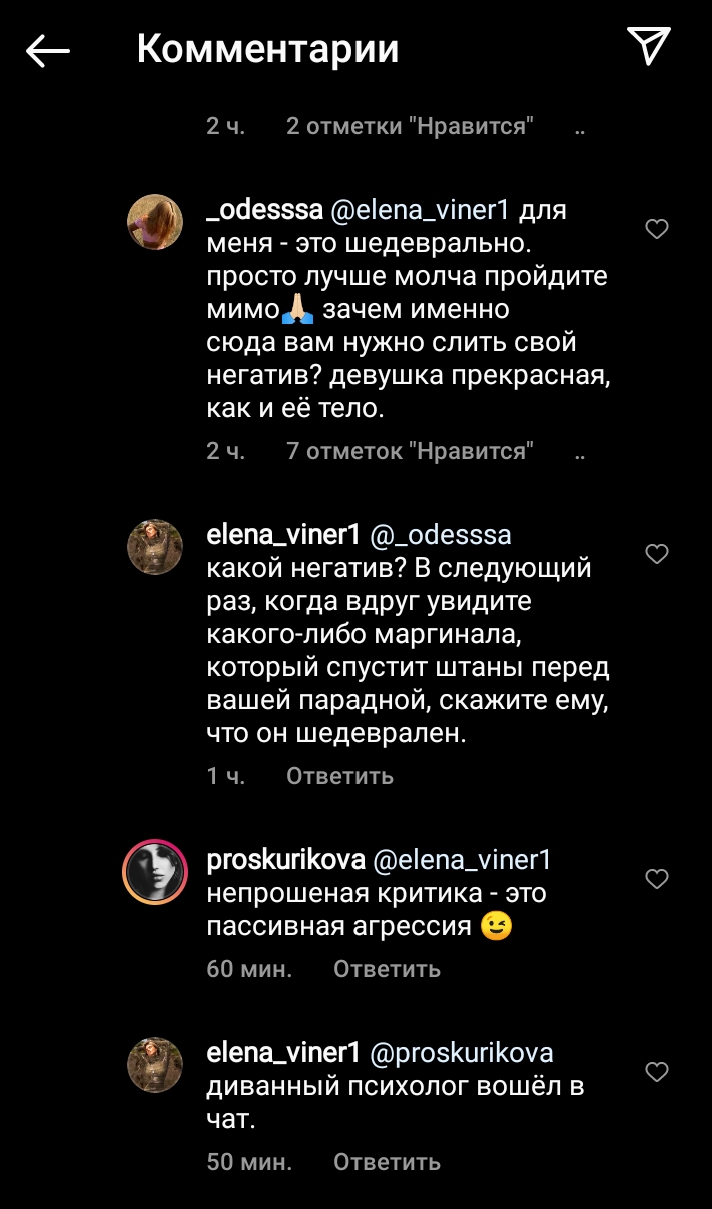View the 7 отметок "Нравится" likes list
Image resolution: width=712 pixels, height=1209 pixels.
click(409, 451)
